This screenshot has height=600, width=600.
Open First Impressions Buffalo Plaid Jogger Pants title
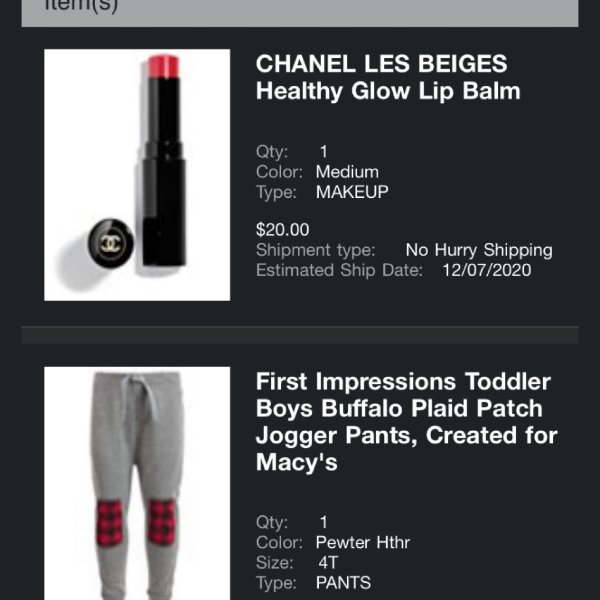pos(406,422)
